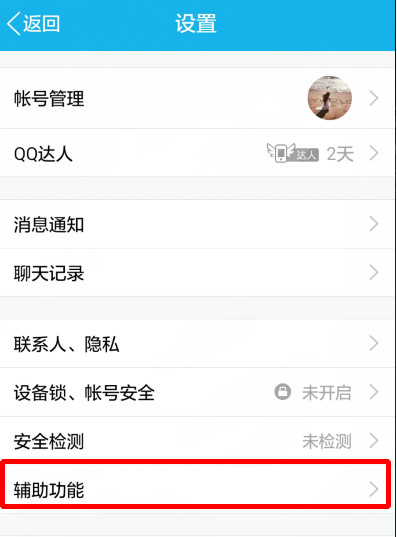Go back using the 返回 button
Screen dimensions: 397x537
click(x=33, y=24)
